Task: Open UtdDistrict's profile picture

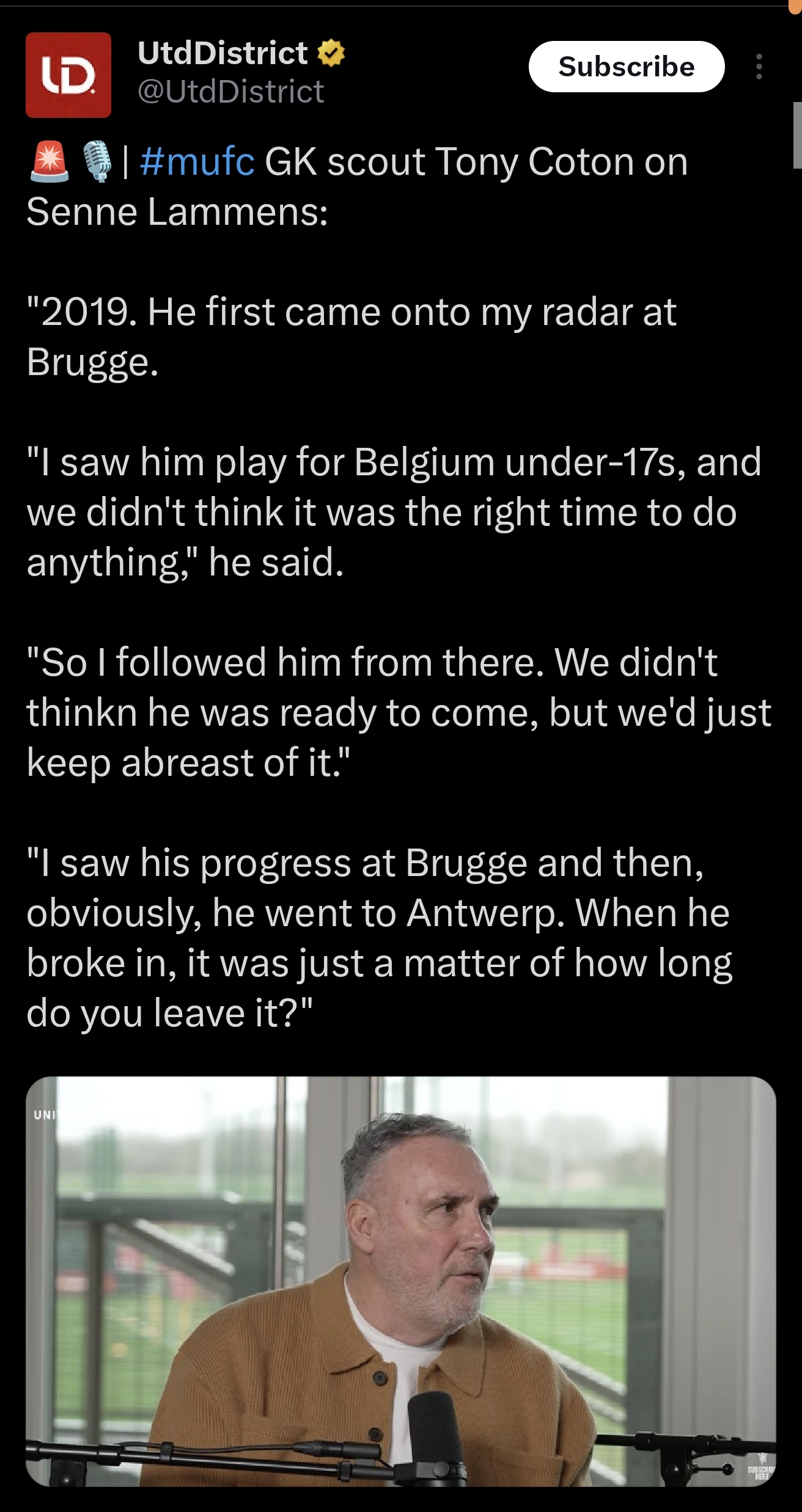Action: point(68,75)
